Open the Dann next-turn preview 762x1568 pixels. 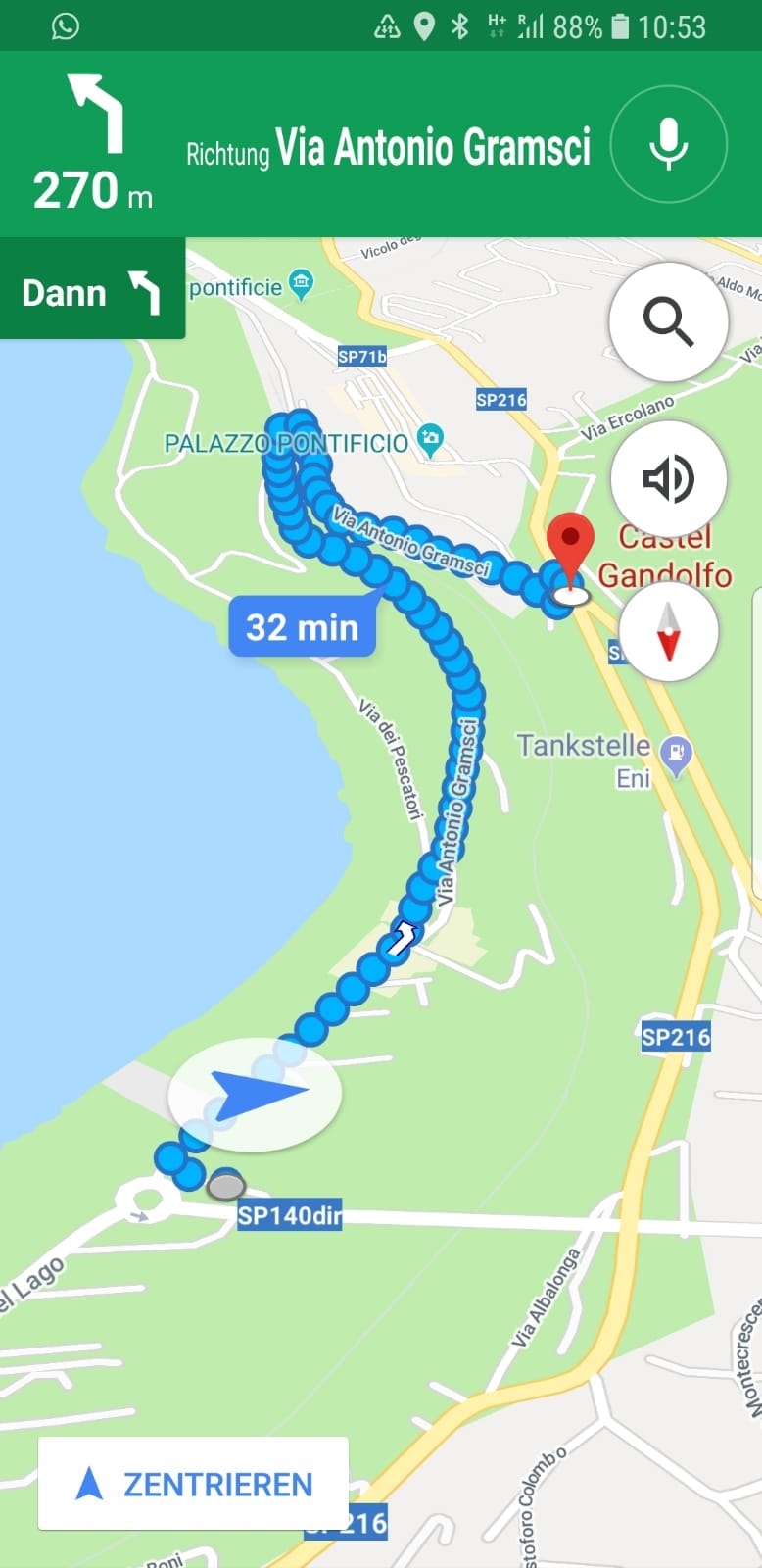click(x=92, y=292)
